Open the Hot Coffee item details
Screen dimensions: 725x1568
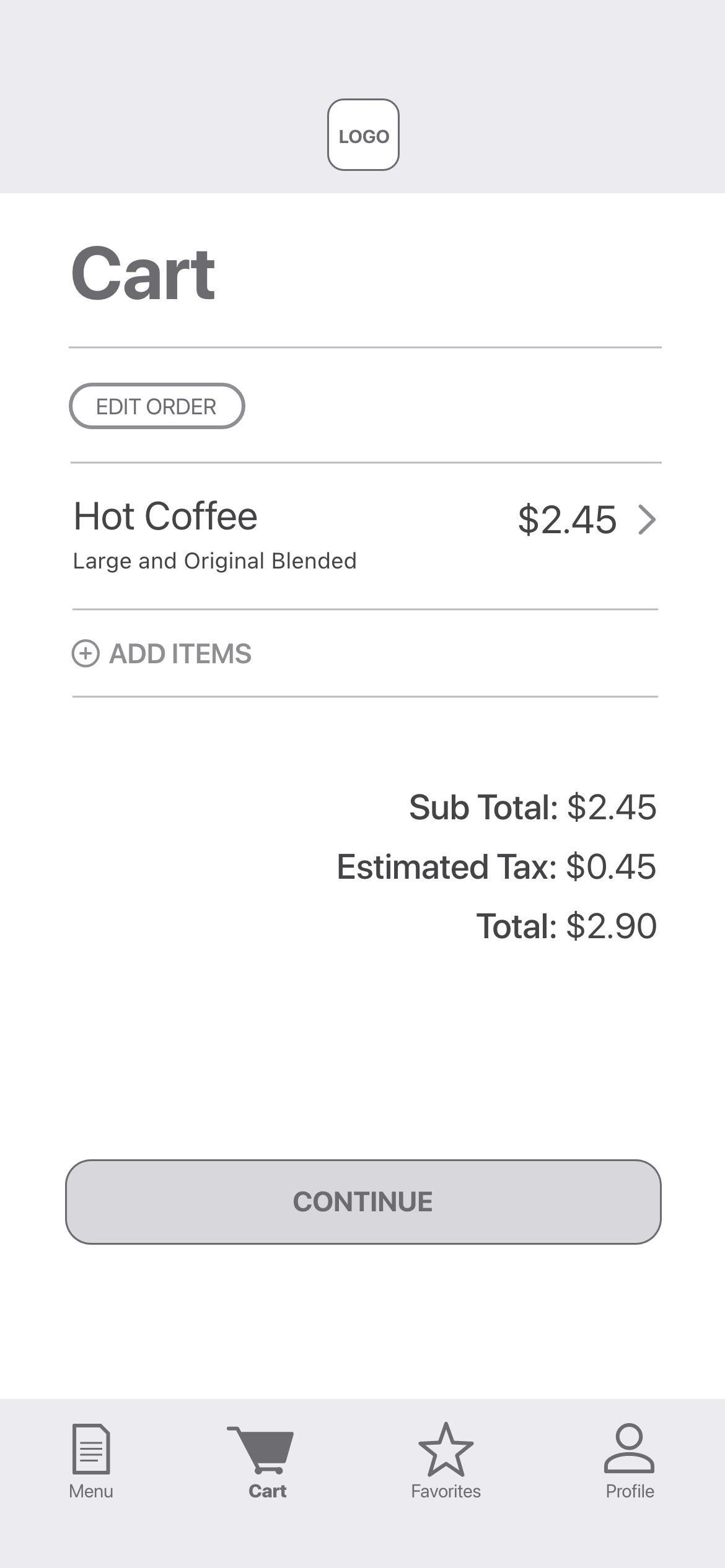point(365,536)
